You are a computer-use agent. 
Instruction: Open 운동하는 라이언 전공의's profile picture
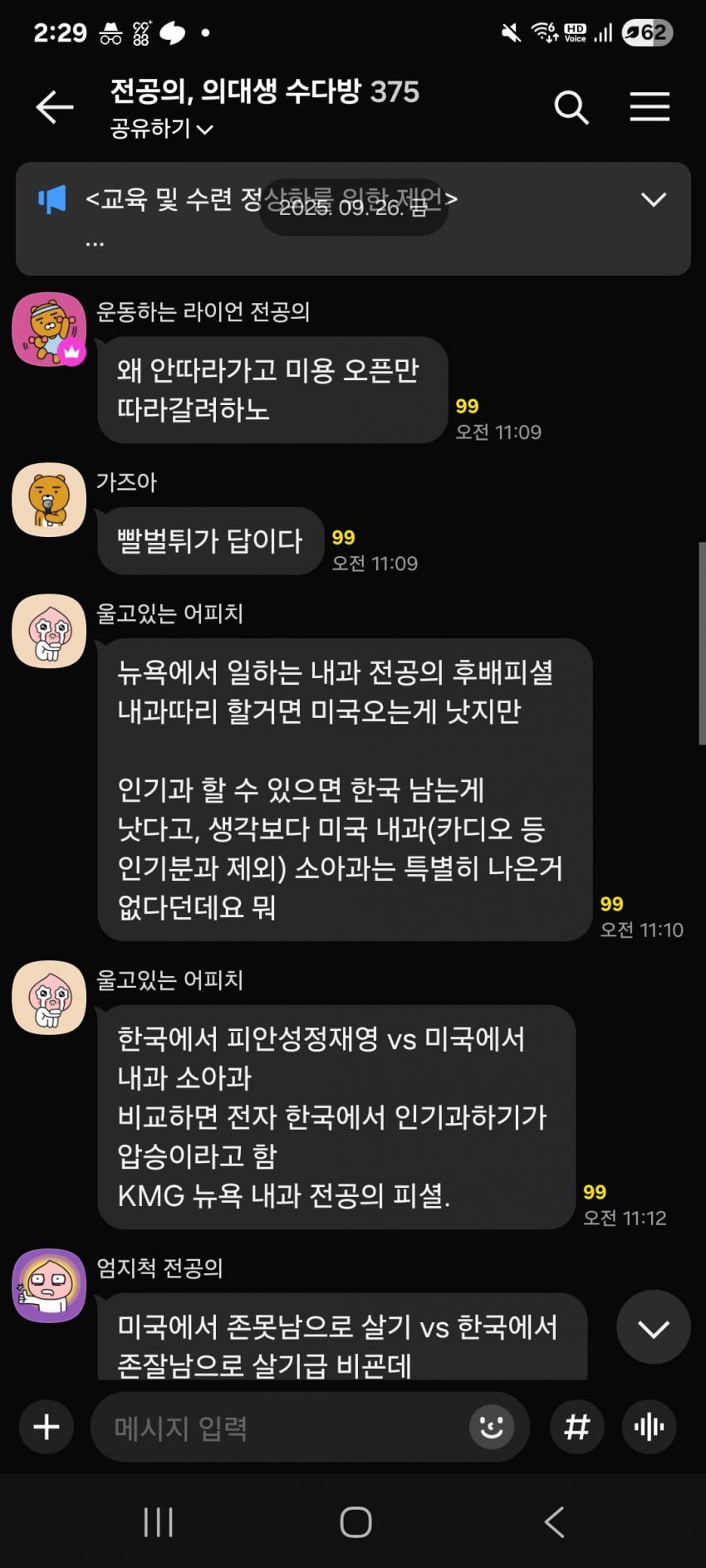coord(49,329)
